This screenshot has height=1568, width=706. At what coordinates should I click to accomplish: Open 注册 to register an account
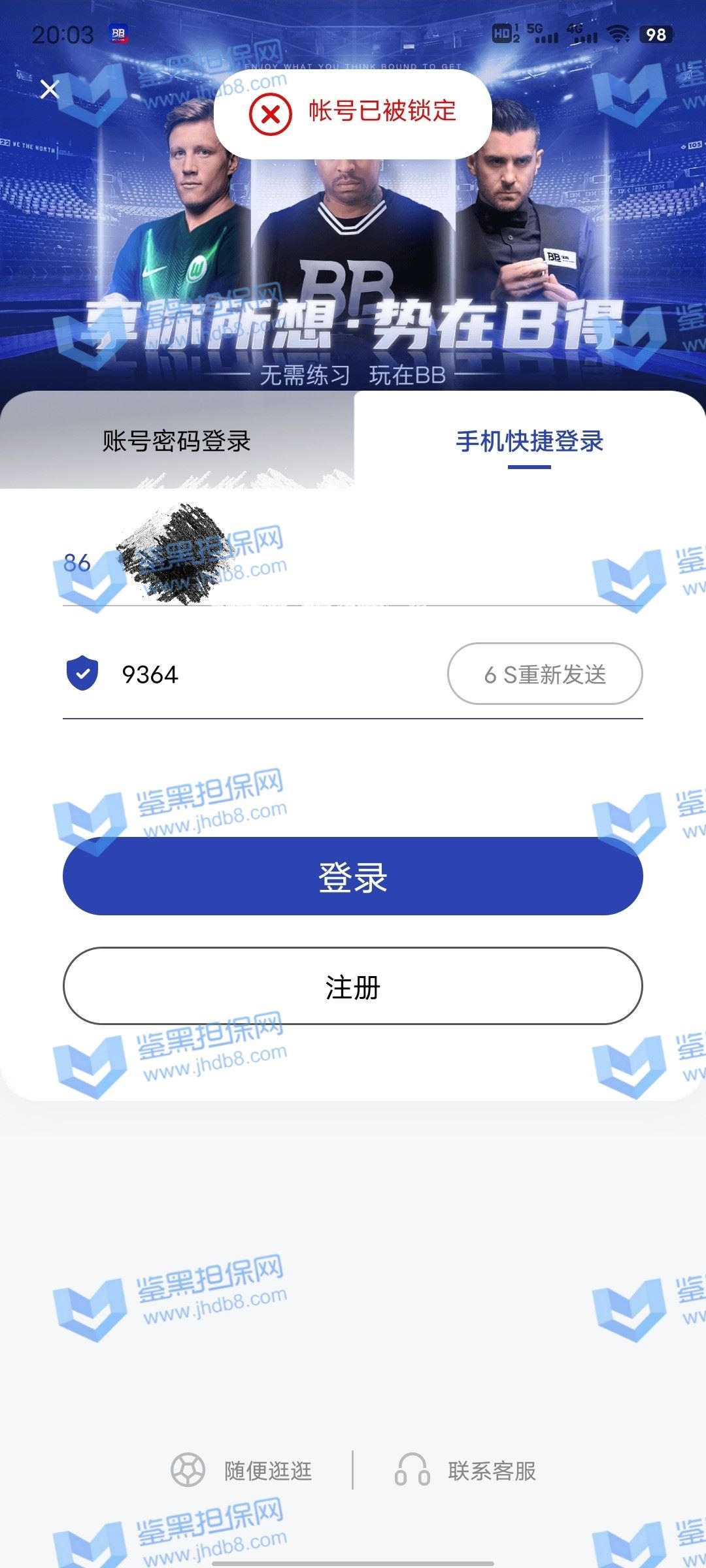click(x=353, y=986)
